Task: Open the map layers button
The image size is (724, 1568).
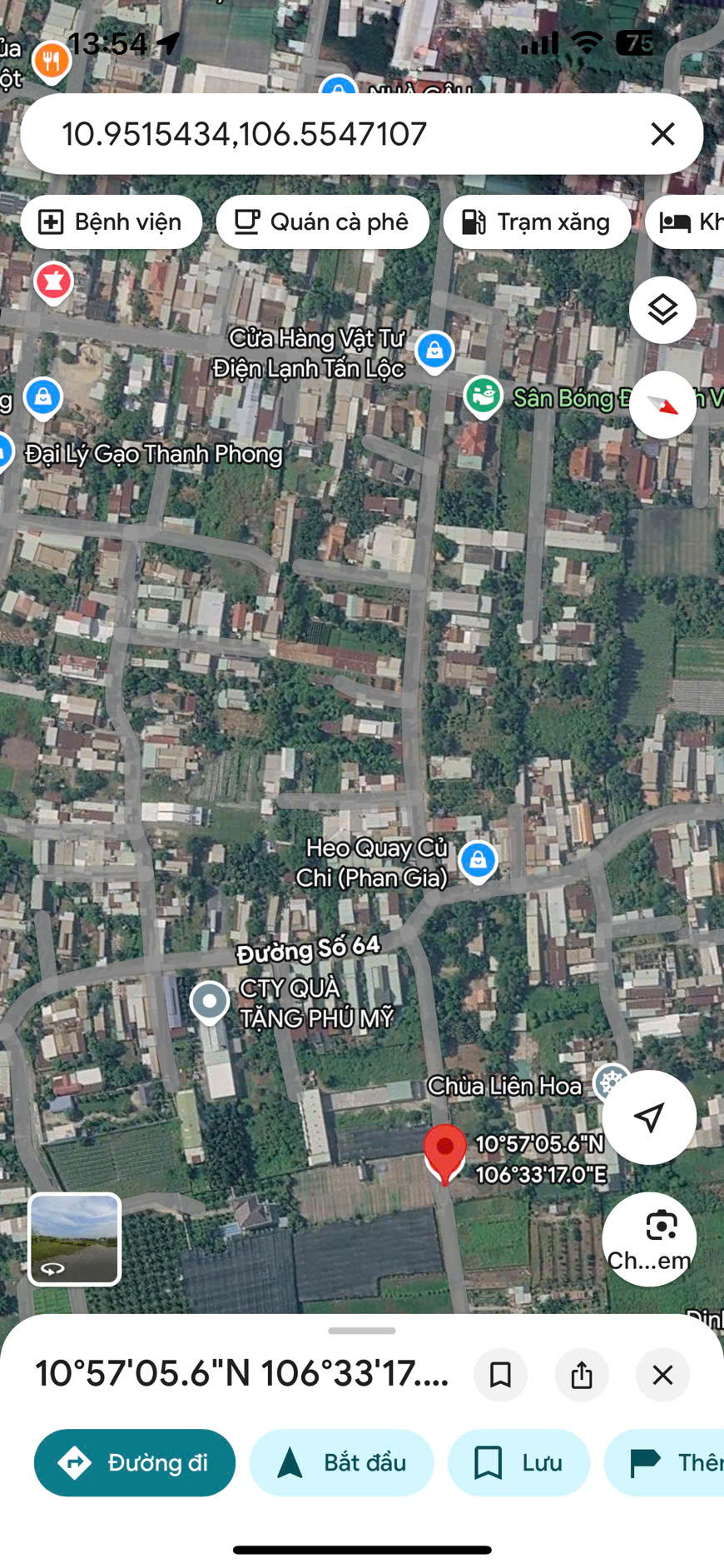Action: [x=662, y=311]
